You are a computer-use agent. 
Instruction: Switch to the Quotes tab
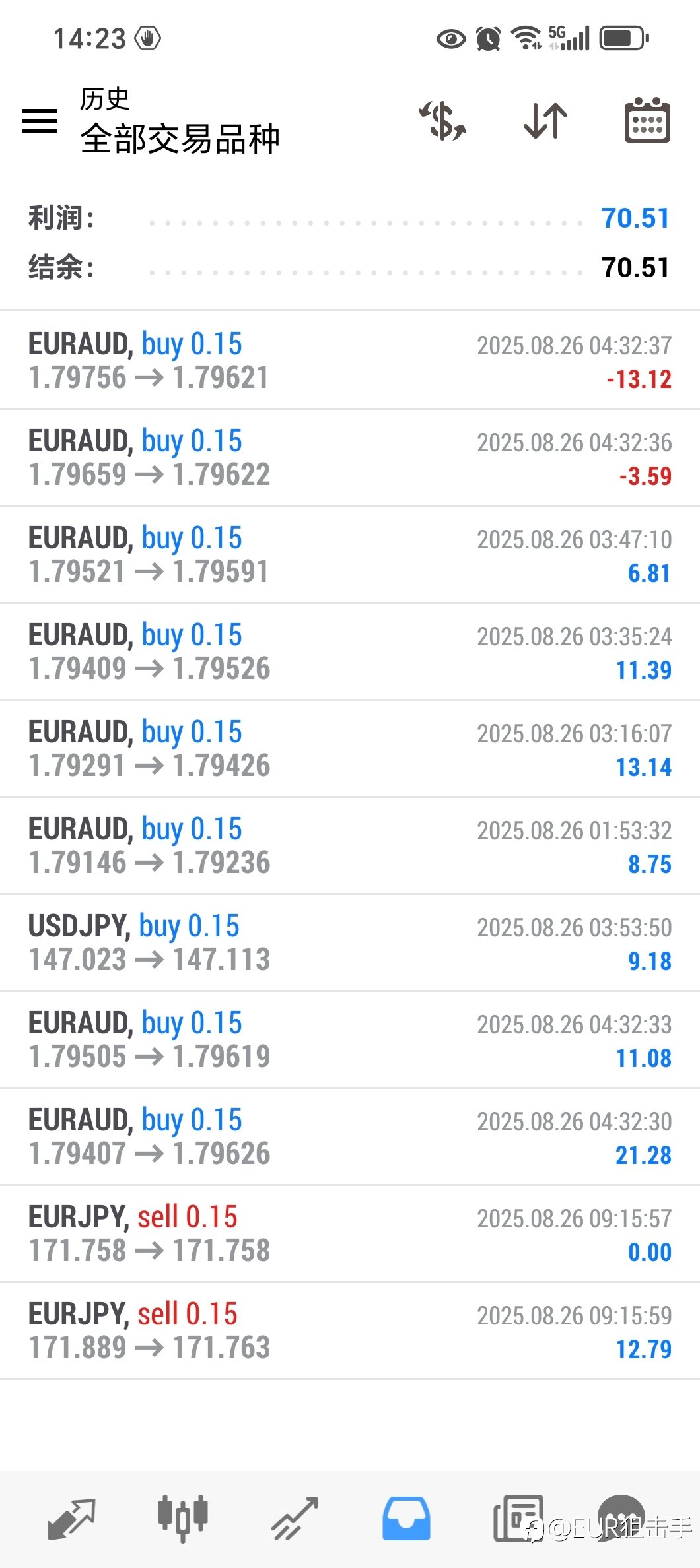pos(71,1519)
